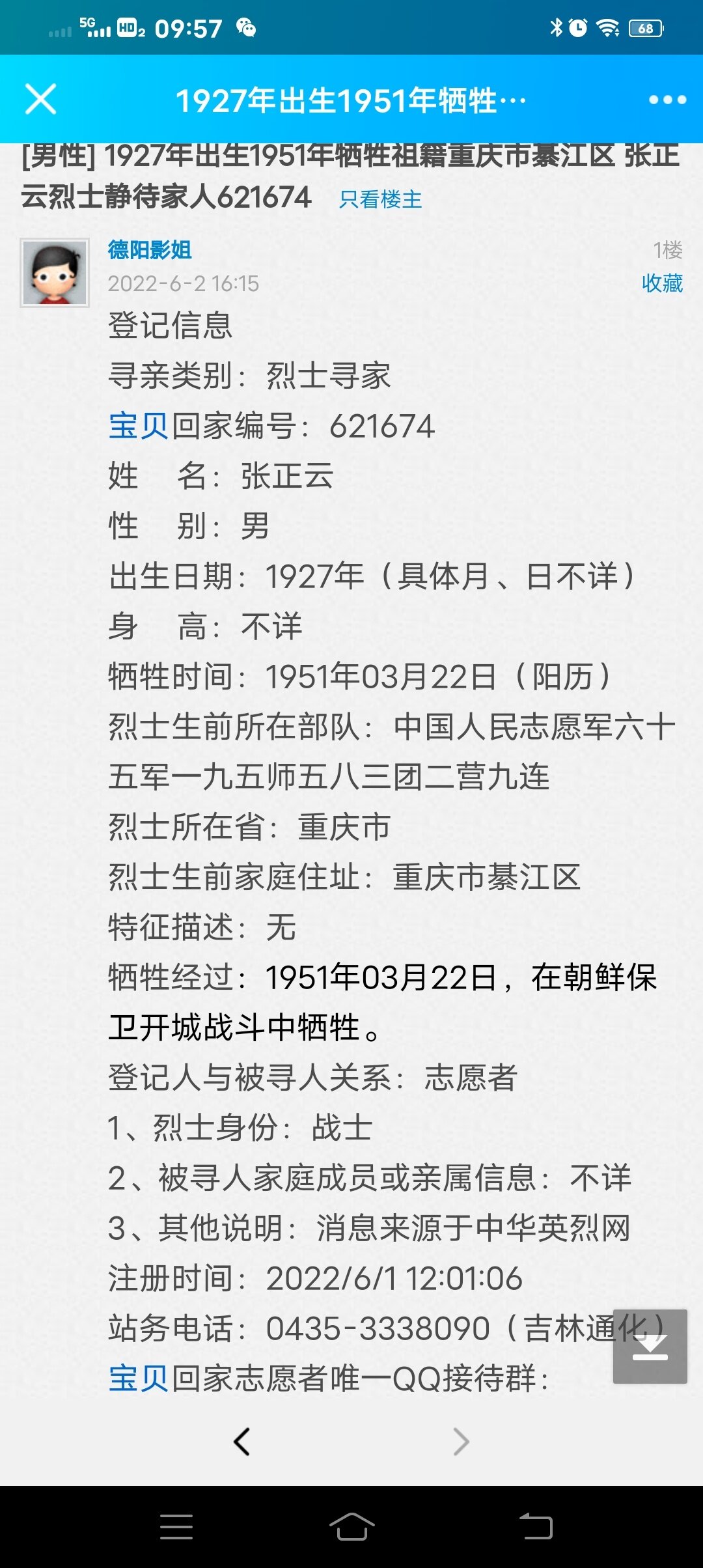This screenshot has height=1568, width=703.
Task: Go forward with the right arrow
Action: pos(461,1441)
